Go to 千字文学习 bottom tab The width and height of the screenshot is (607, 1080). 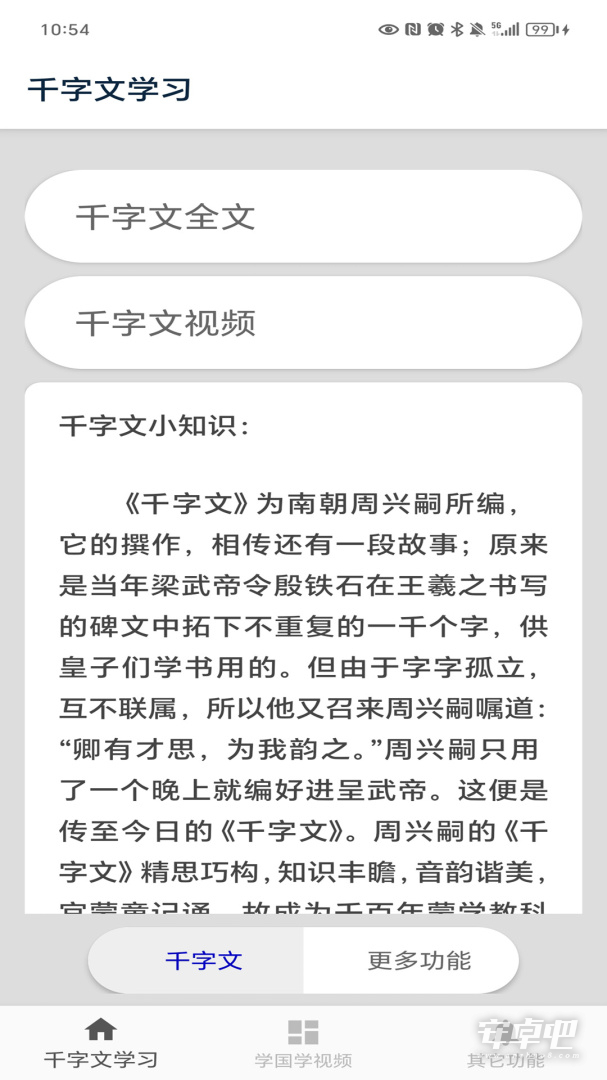coord(101,1043)
